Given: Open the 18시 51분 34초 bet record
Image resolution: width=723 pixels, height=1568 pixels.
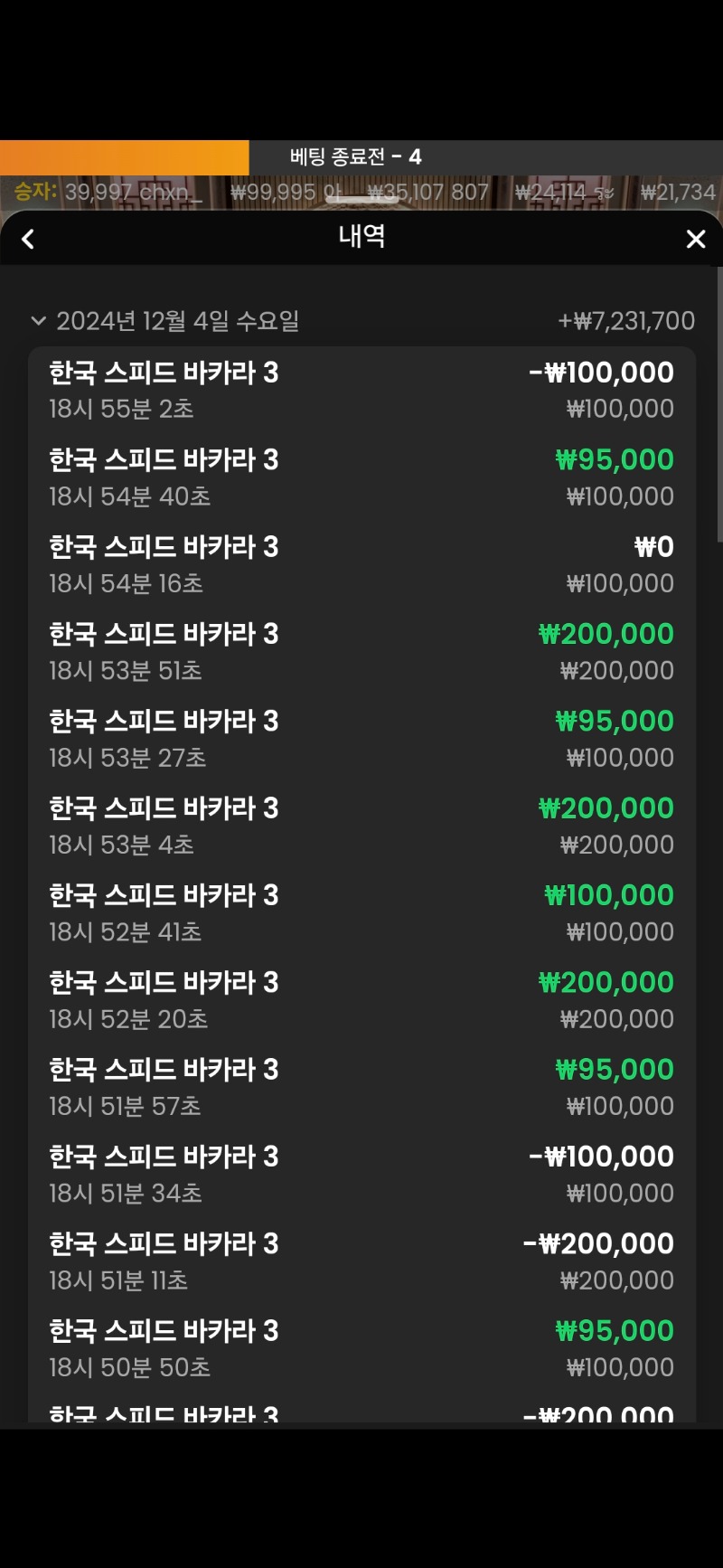Looking at the screenshot, I should 361,1174.
